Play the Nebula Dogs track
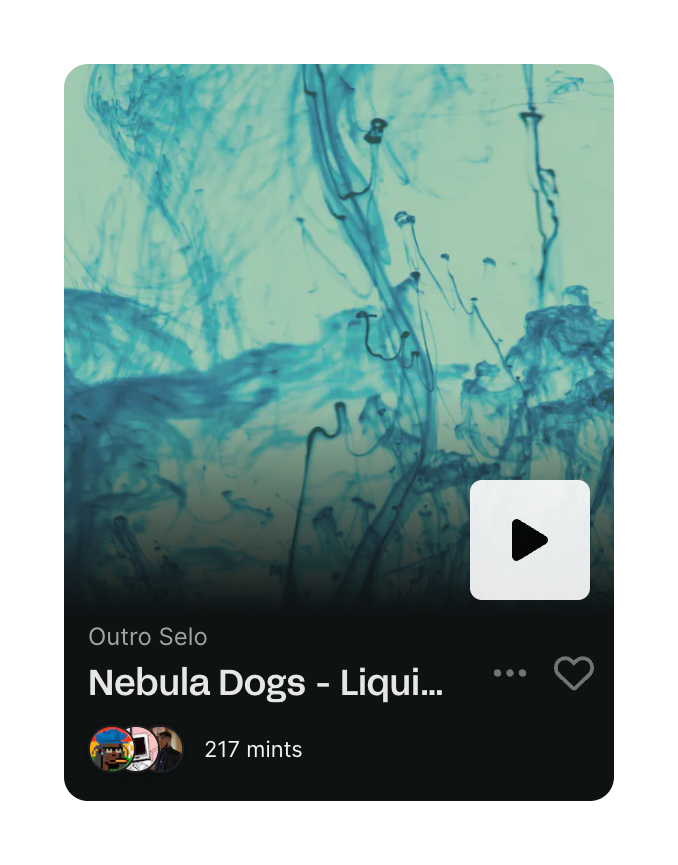 point(529,540)
